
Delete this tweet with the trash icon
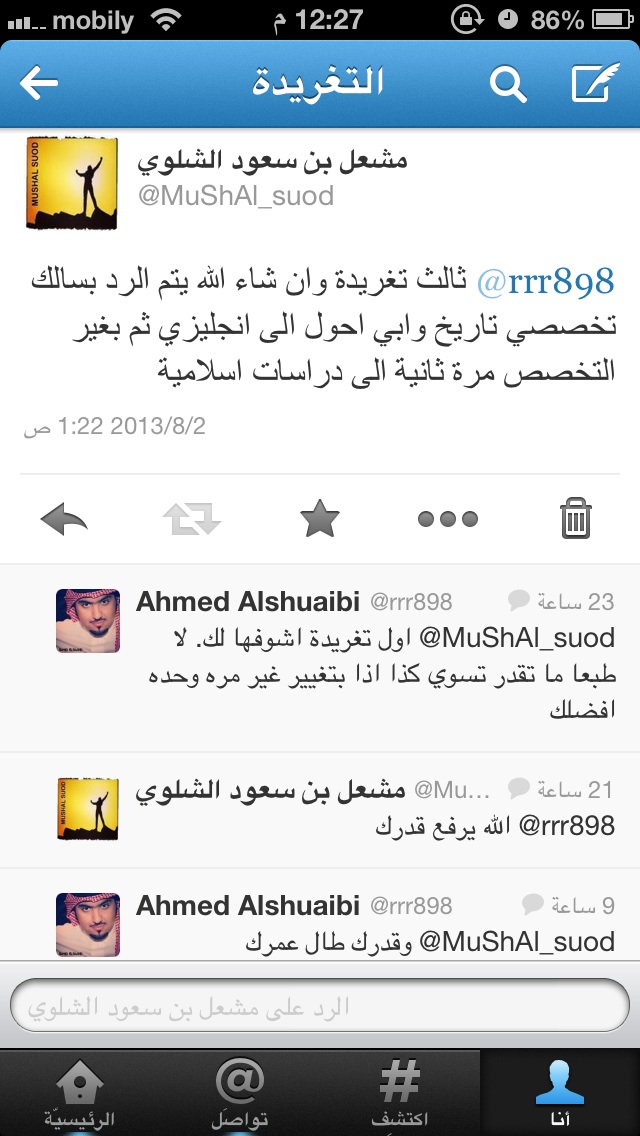pos(575,519)
